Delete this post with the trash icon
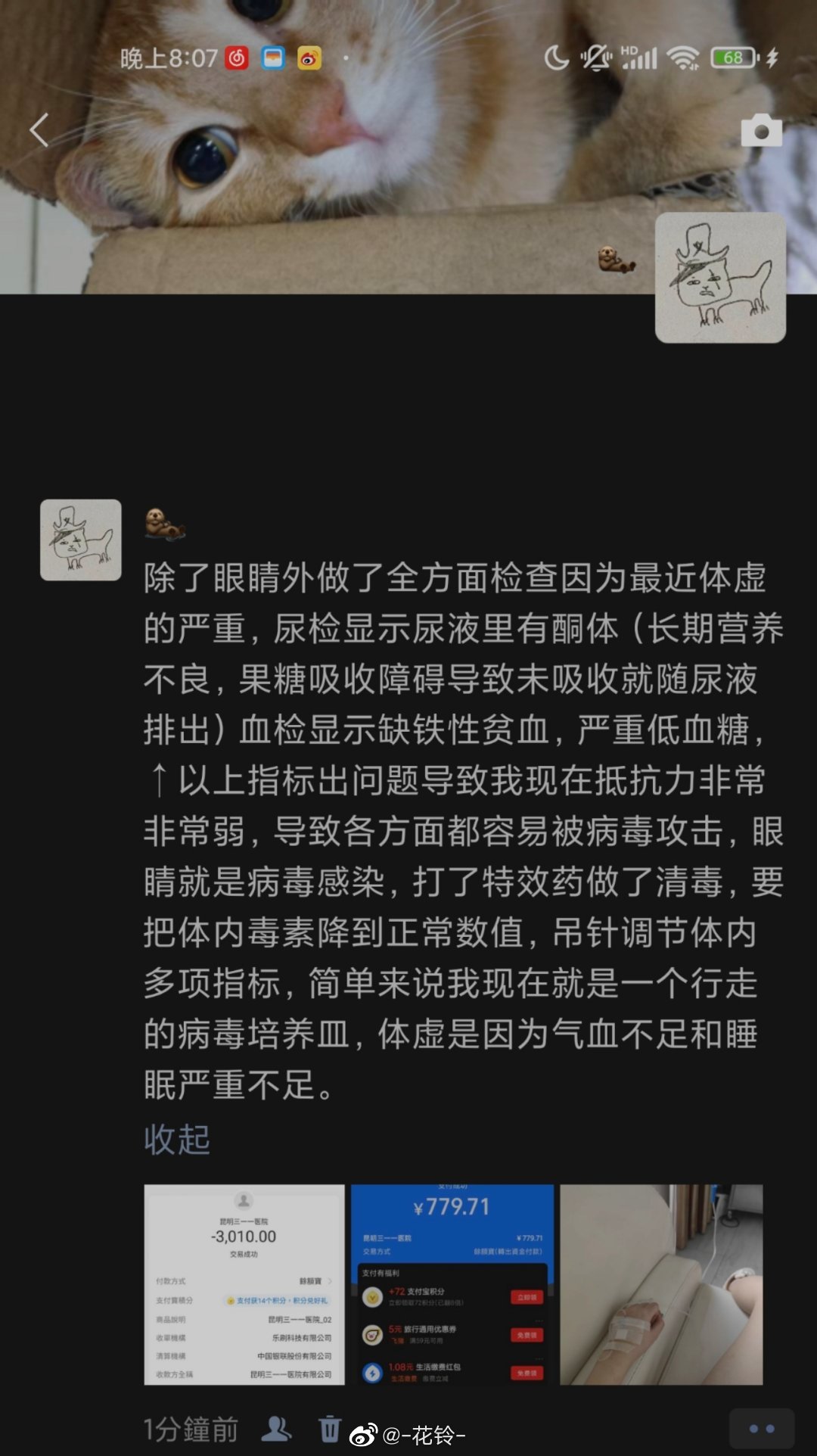Image resolution: width=817 pixels, height=1456 pixels. pos(330,1429)
